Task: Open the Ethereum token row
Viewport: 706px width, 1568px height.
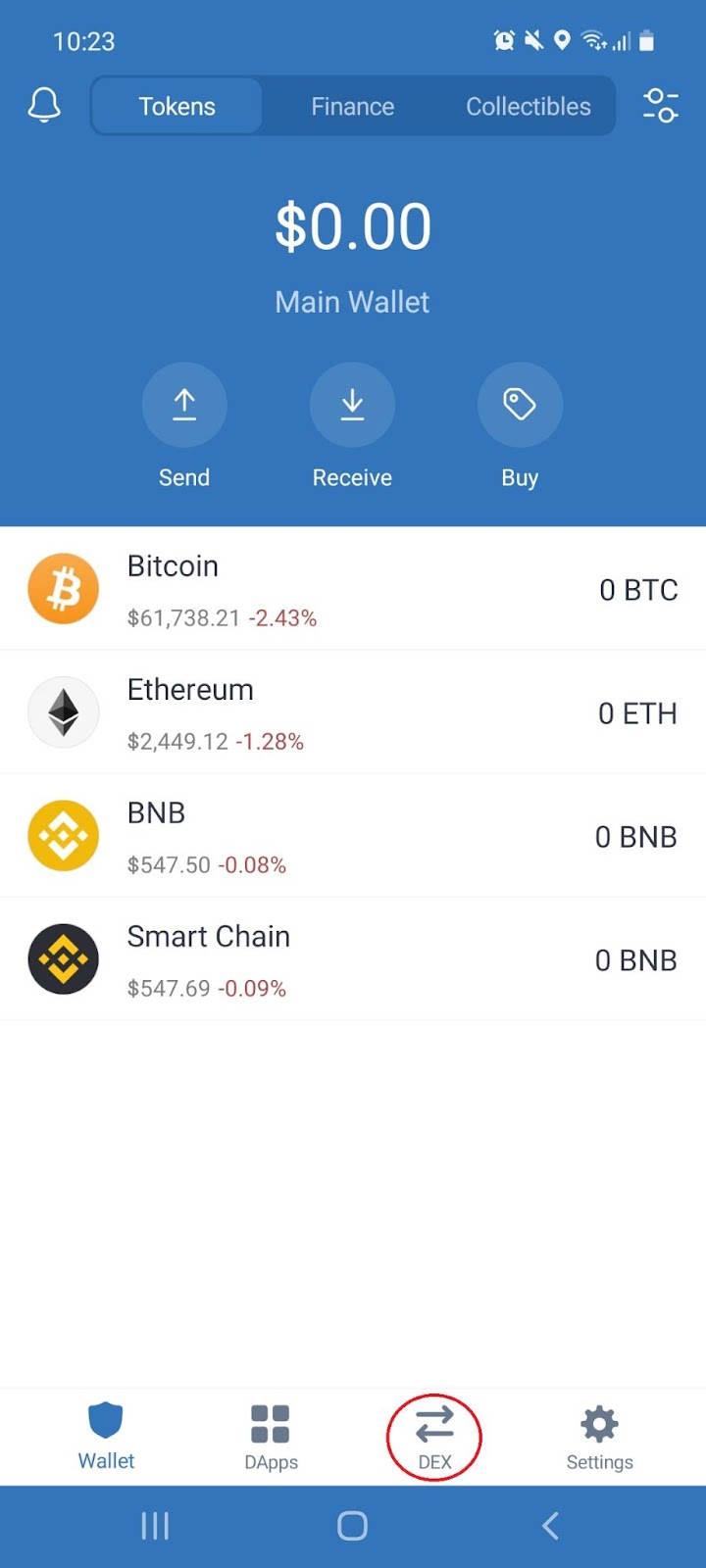Action: click(353, 712)
